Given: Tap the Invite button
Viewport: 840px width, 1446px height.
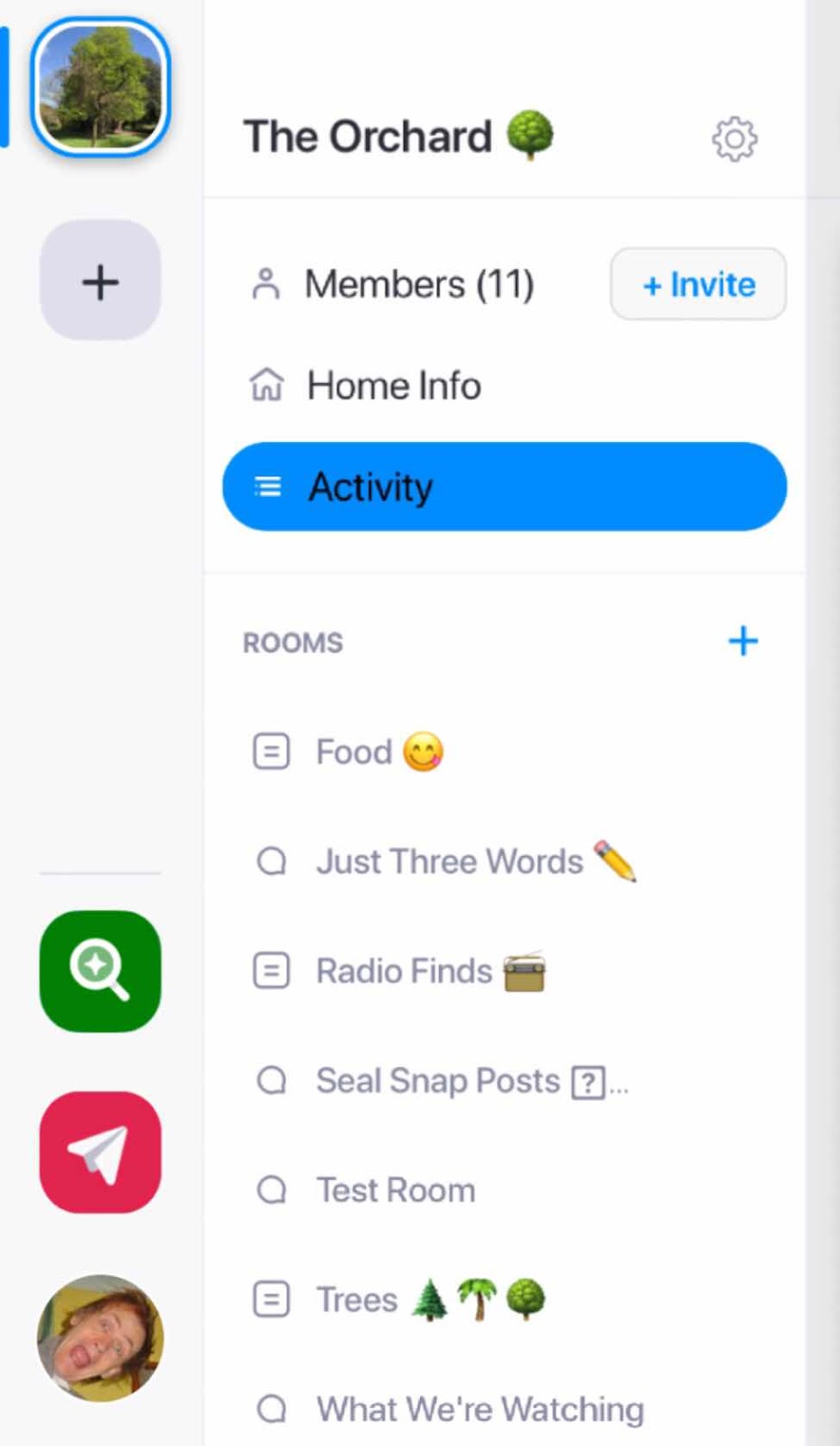Looking at the screenshot, I should click(698, 285).
